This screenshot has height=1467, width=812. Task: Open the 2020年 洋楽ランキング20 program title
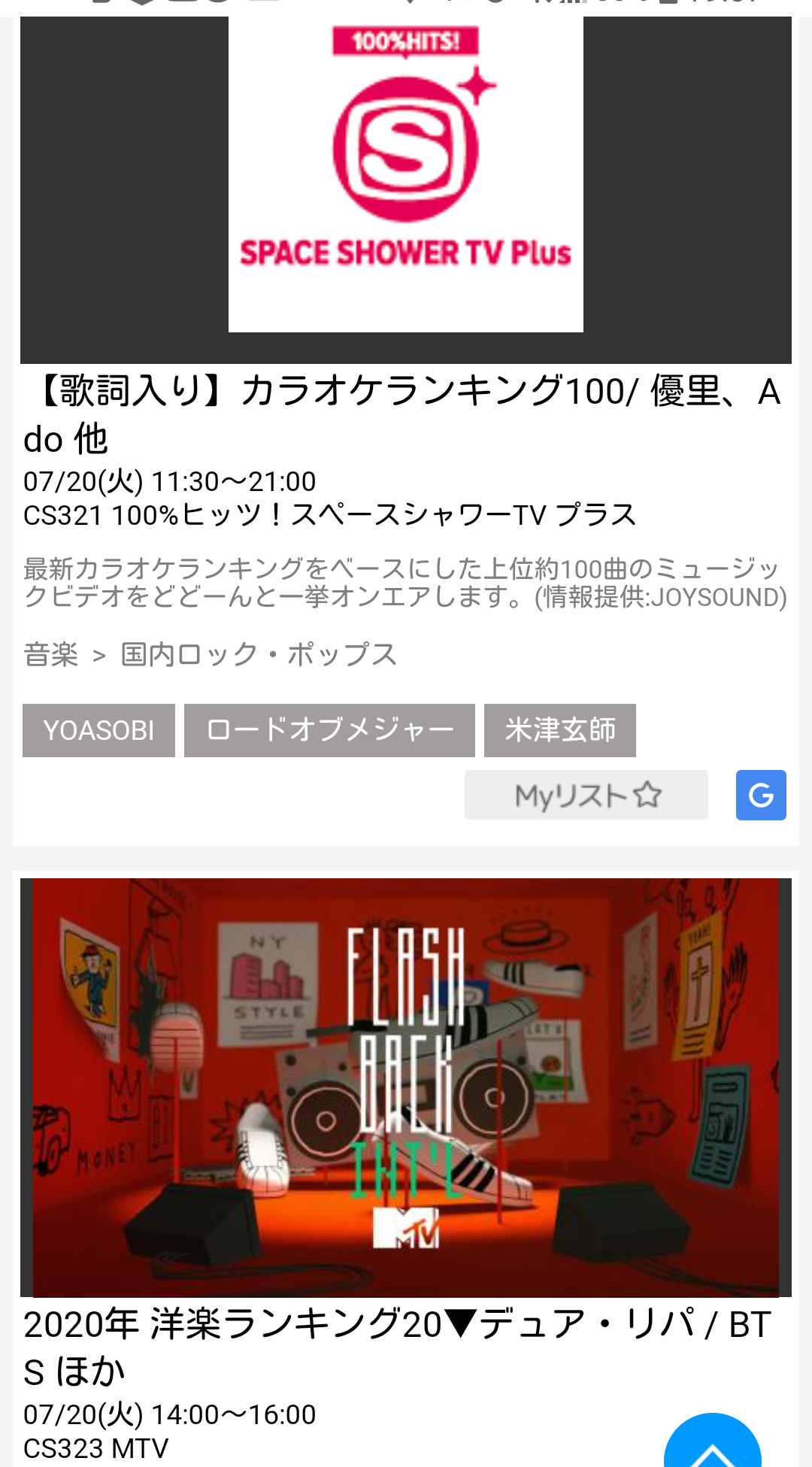[x=398, y=1347]
